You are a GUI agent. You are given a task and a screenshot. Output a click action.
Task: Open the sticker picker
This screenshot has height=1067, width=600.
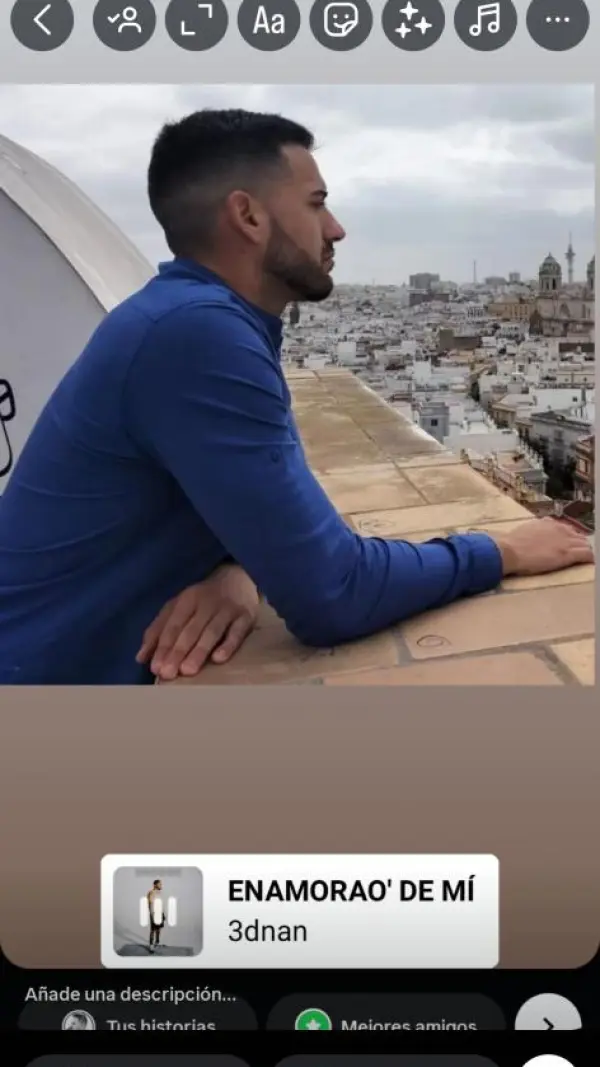(341, 20)
